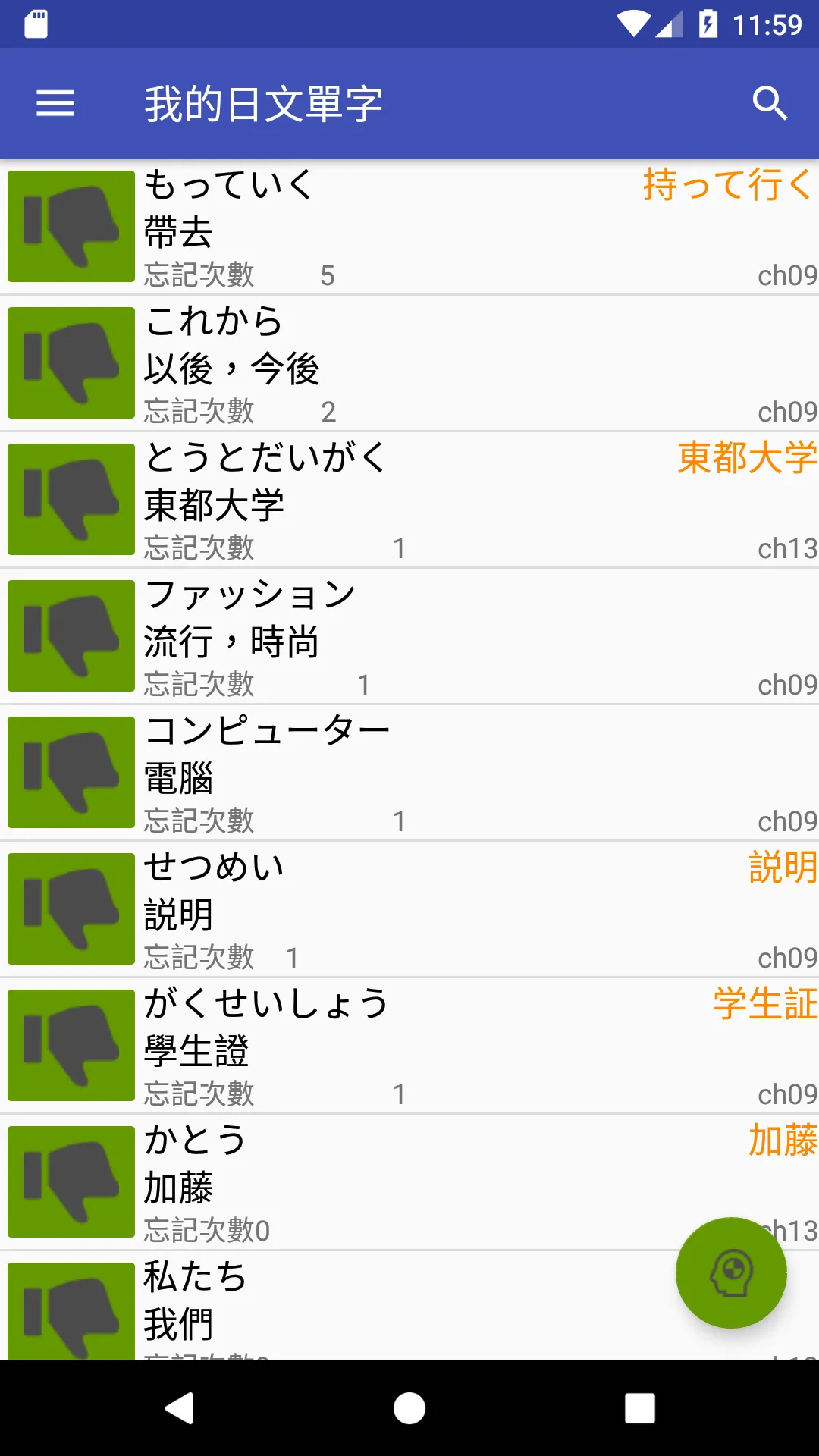819x1456 pixels.
Task: Open the hamburger drawer menu
Action: coord(55,103)
